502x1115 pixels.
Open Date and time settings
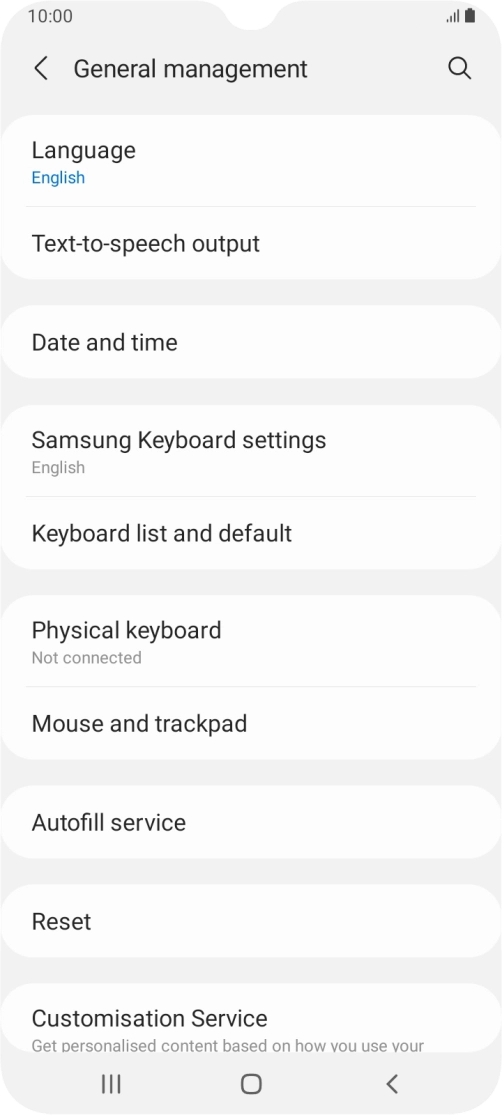coord(251,342)
